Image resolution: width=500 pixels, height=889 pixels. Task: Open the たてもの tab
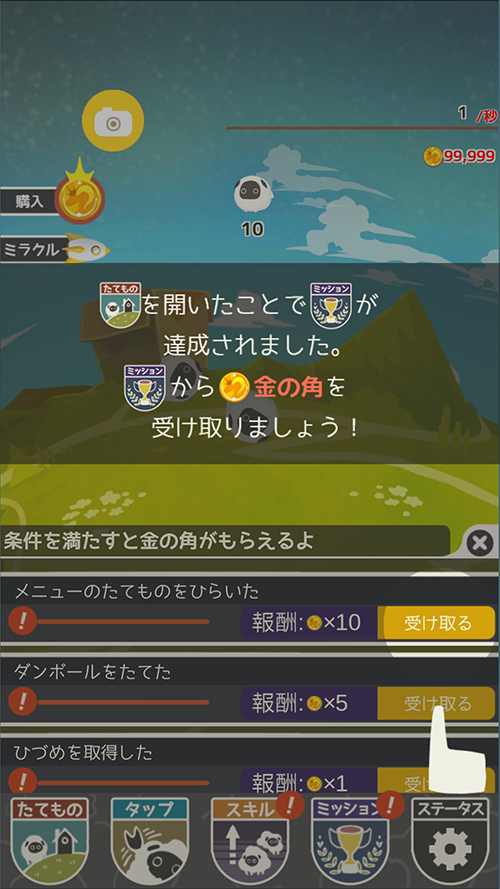(50, 841)
